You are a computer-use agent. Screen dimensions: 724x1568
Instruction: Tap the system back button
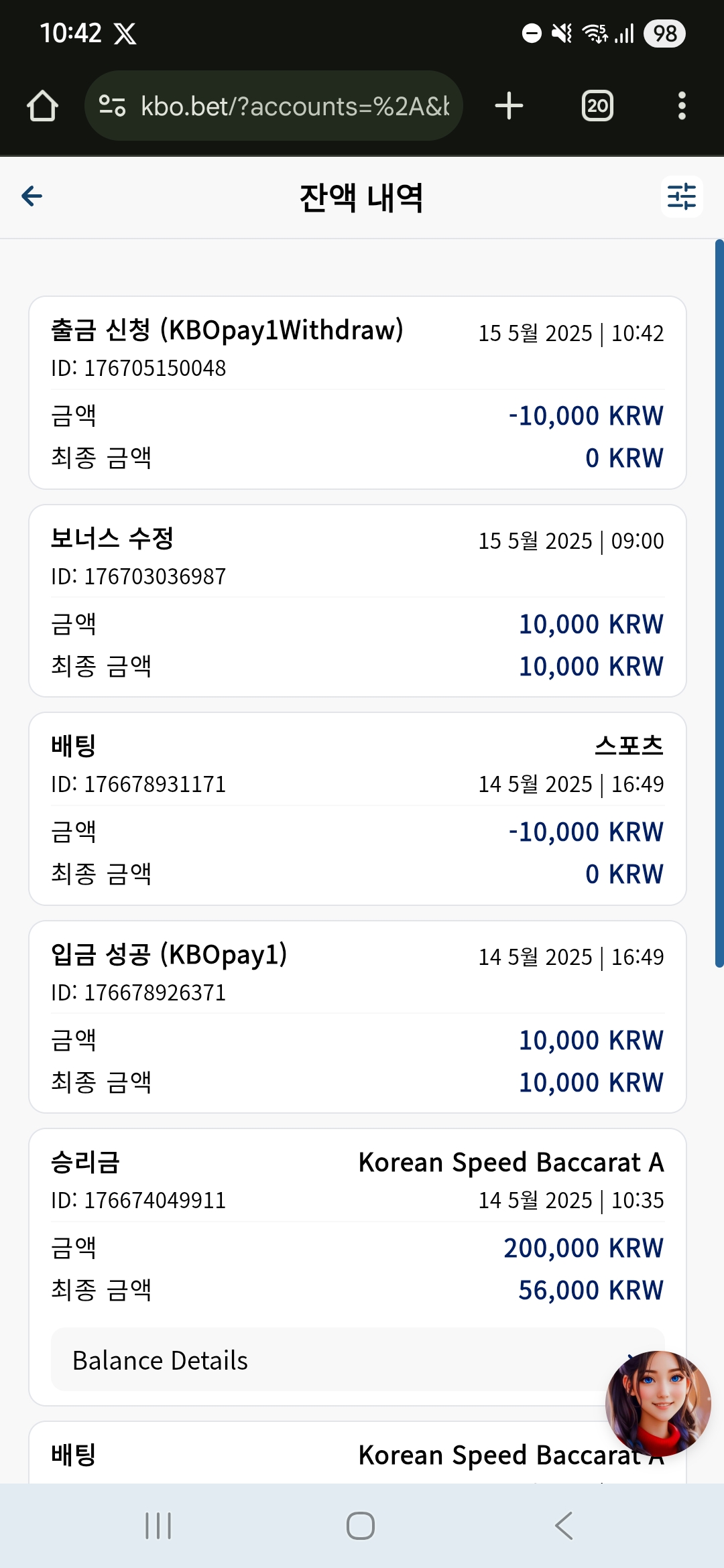564,1526
